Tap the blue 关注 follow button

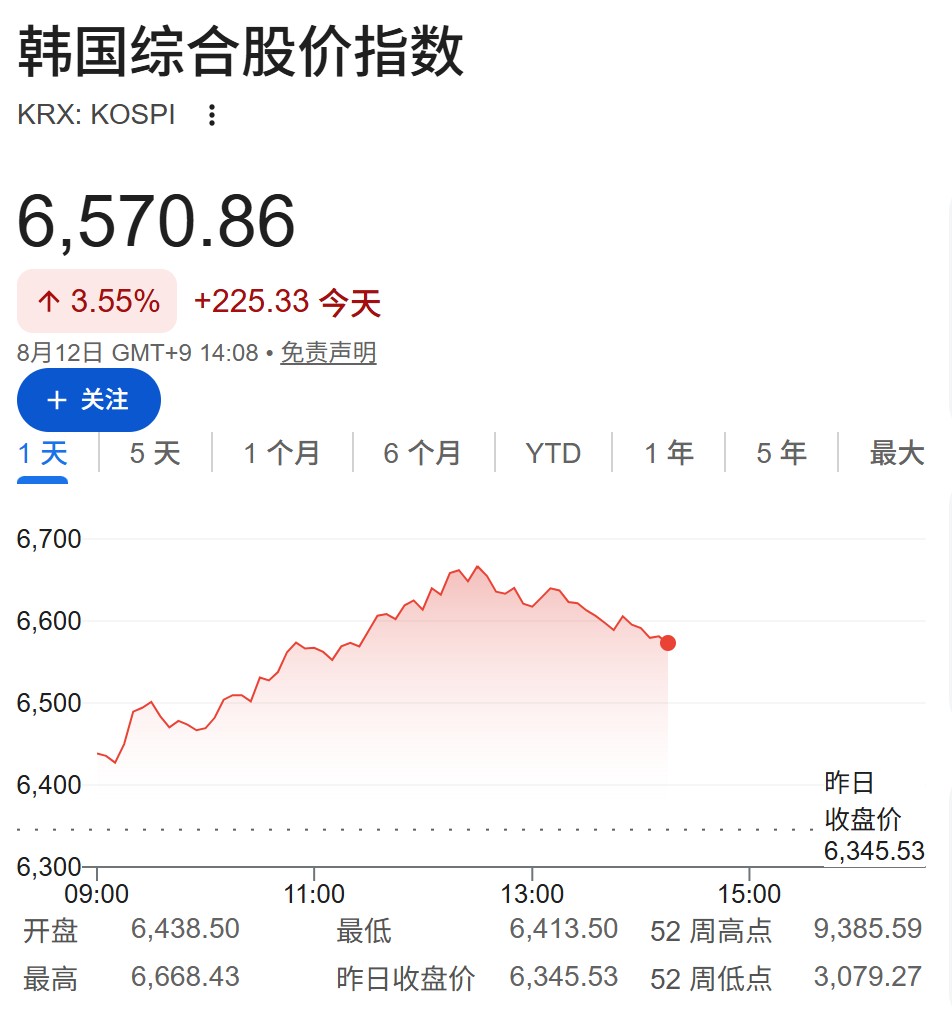click(x=89, y=400)
